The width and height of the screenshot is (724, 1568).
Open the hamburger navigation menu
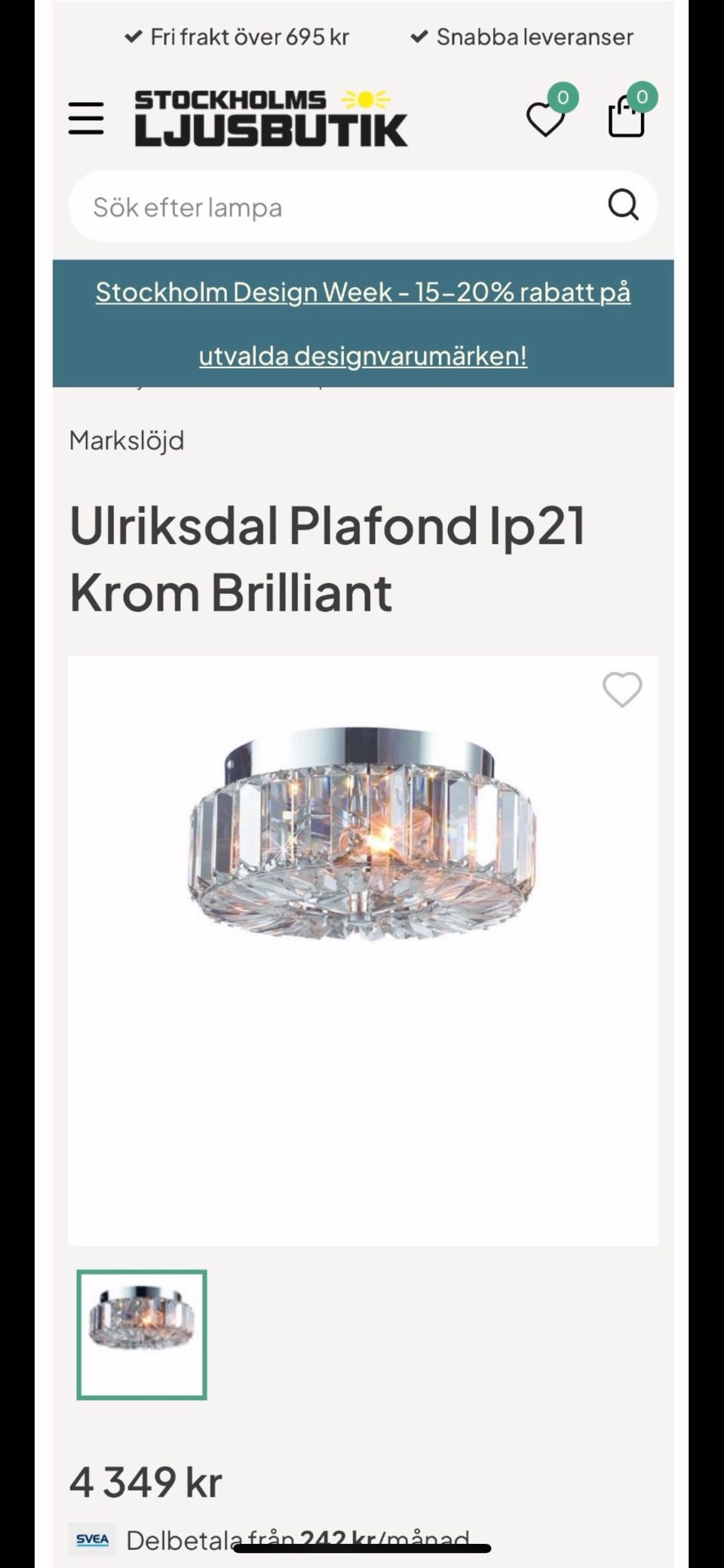click(86, 117)
